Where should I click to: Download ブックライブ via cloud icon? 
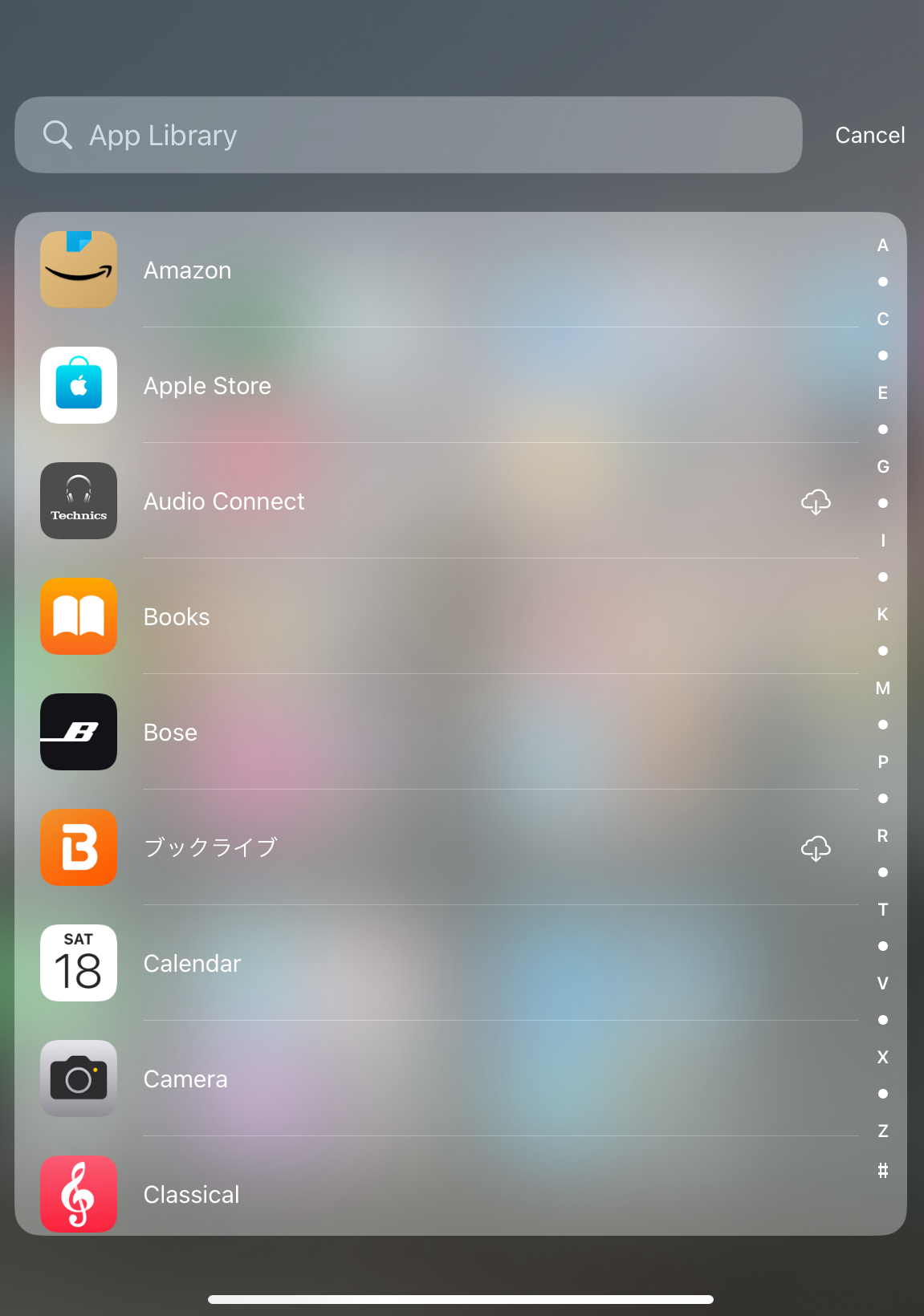tap(816, 848)
